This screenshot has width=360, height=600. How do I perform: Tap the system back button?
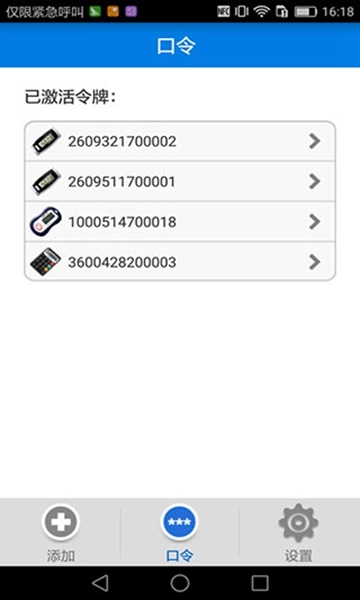100,583
